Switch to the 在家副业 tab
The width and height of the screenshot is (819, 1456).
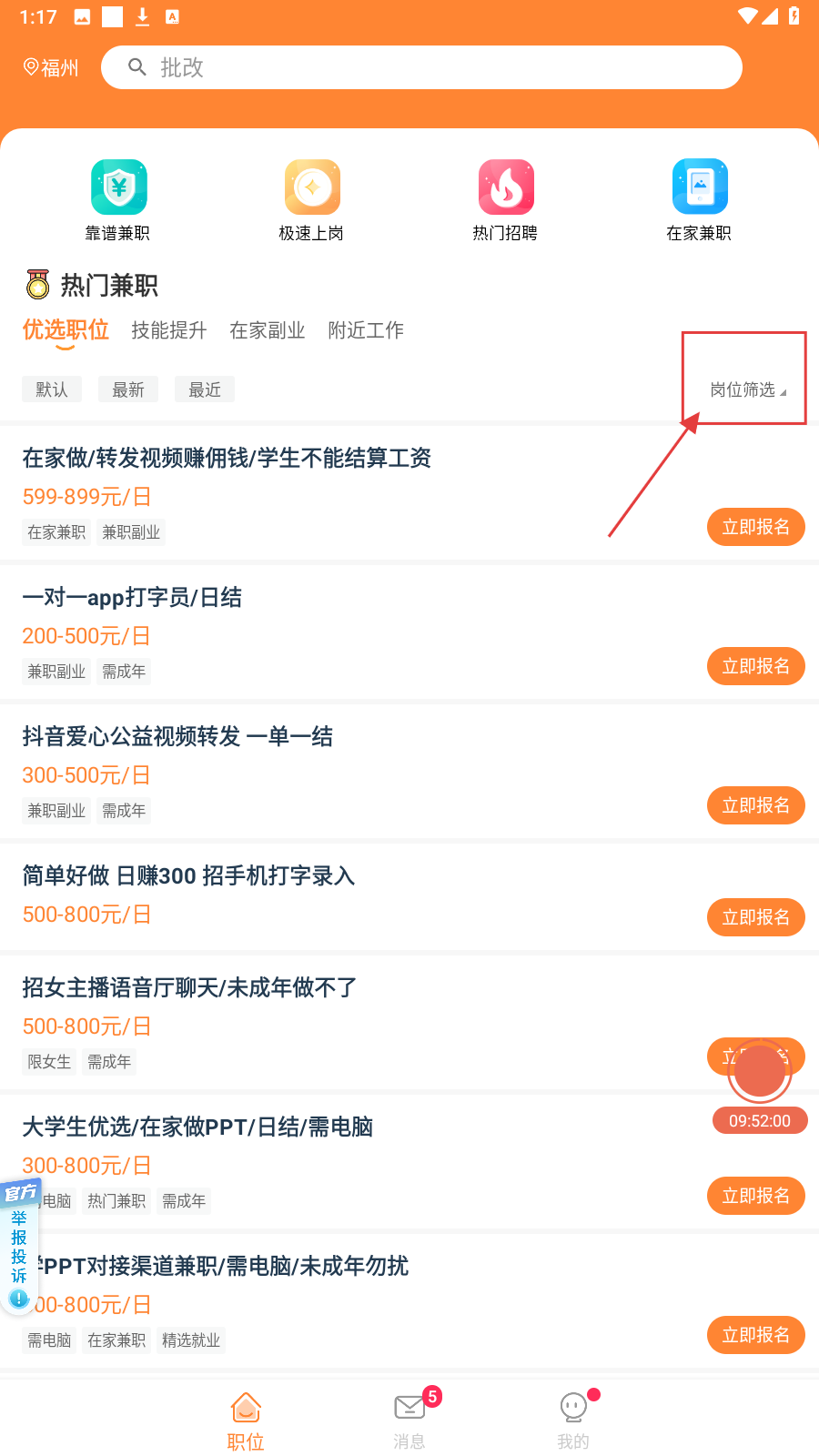pos(268,330)
